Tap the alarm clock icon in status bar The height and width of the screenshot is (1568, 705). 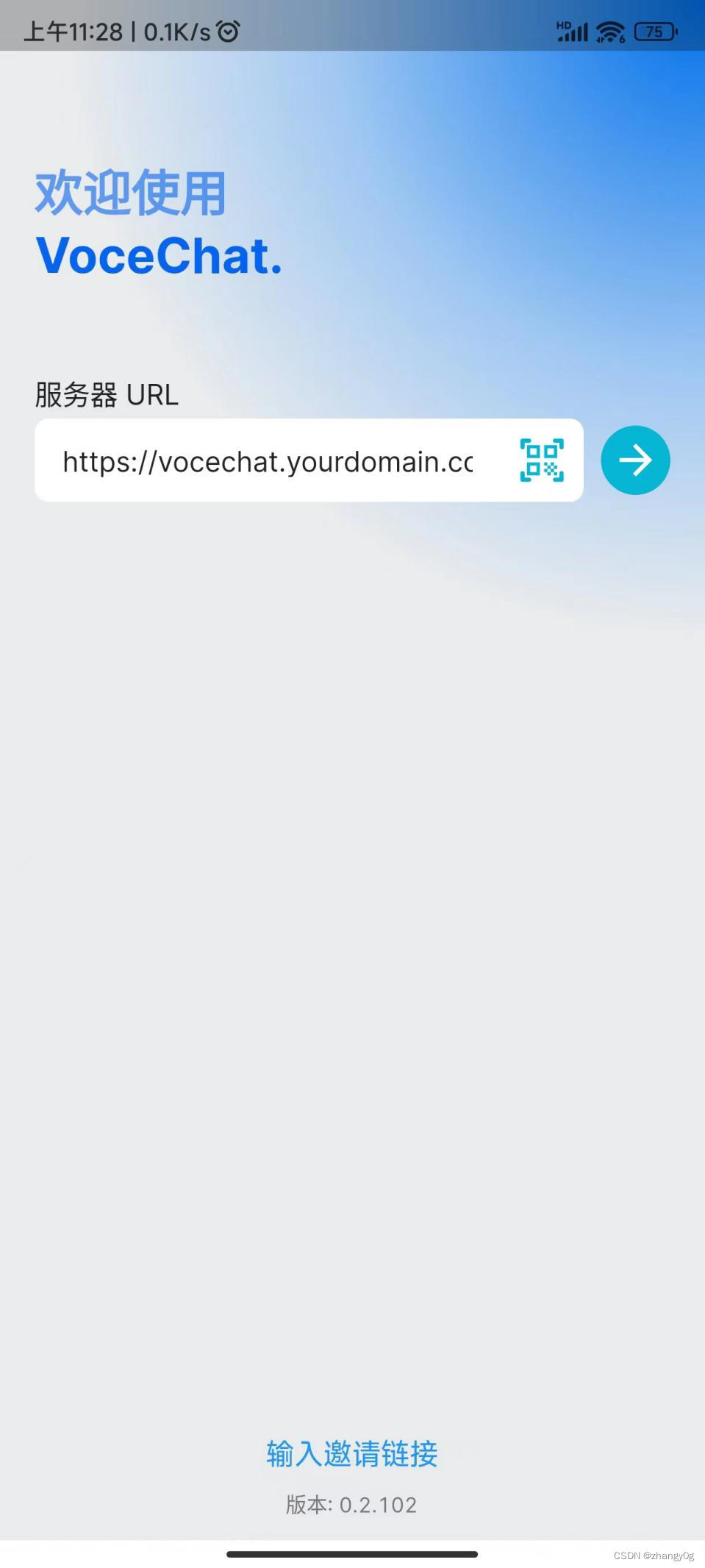click(x=228, y=29)
